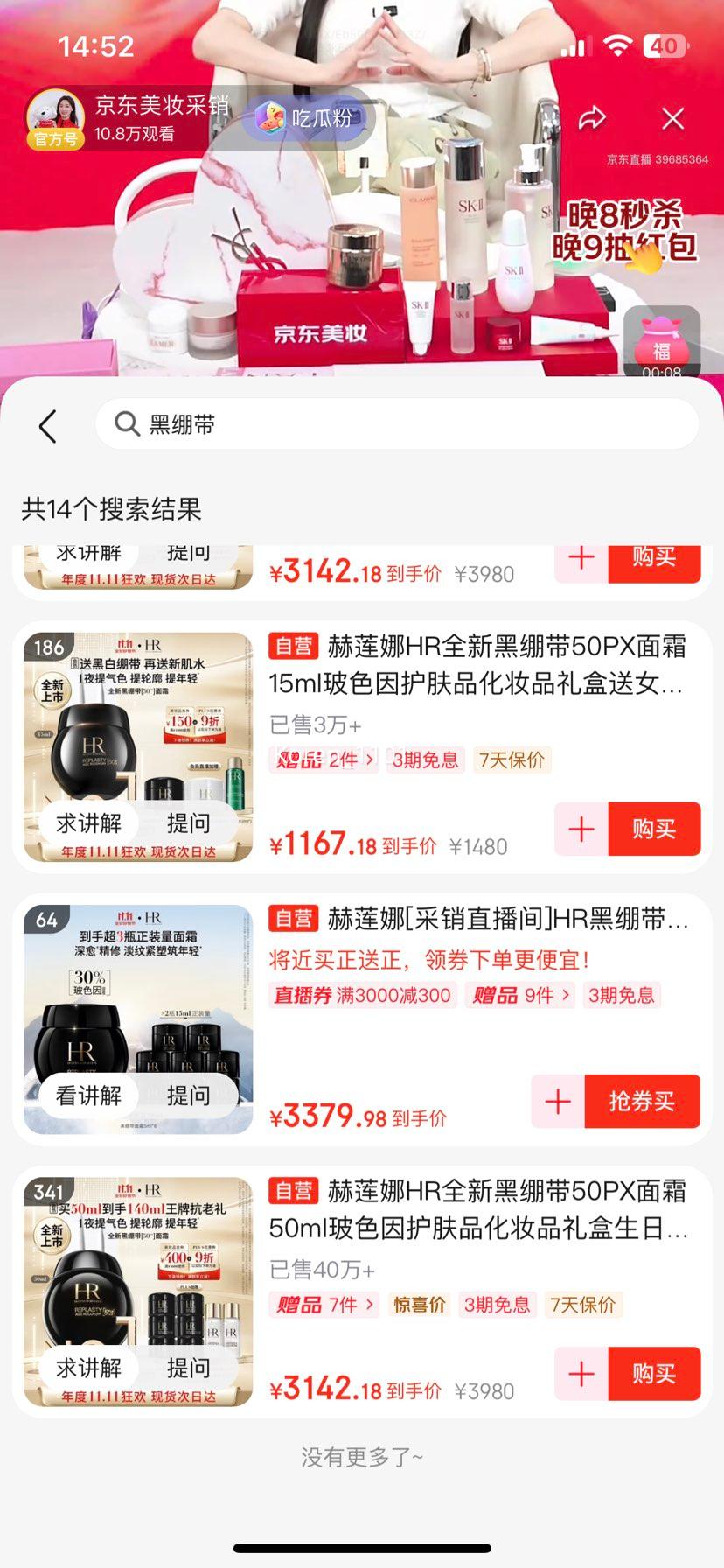Open the 吃瓜粉 fan badge
Screen dimensions: 724x1568
[x=309, y=118]
